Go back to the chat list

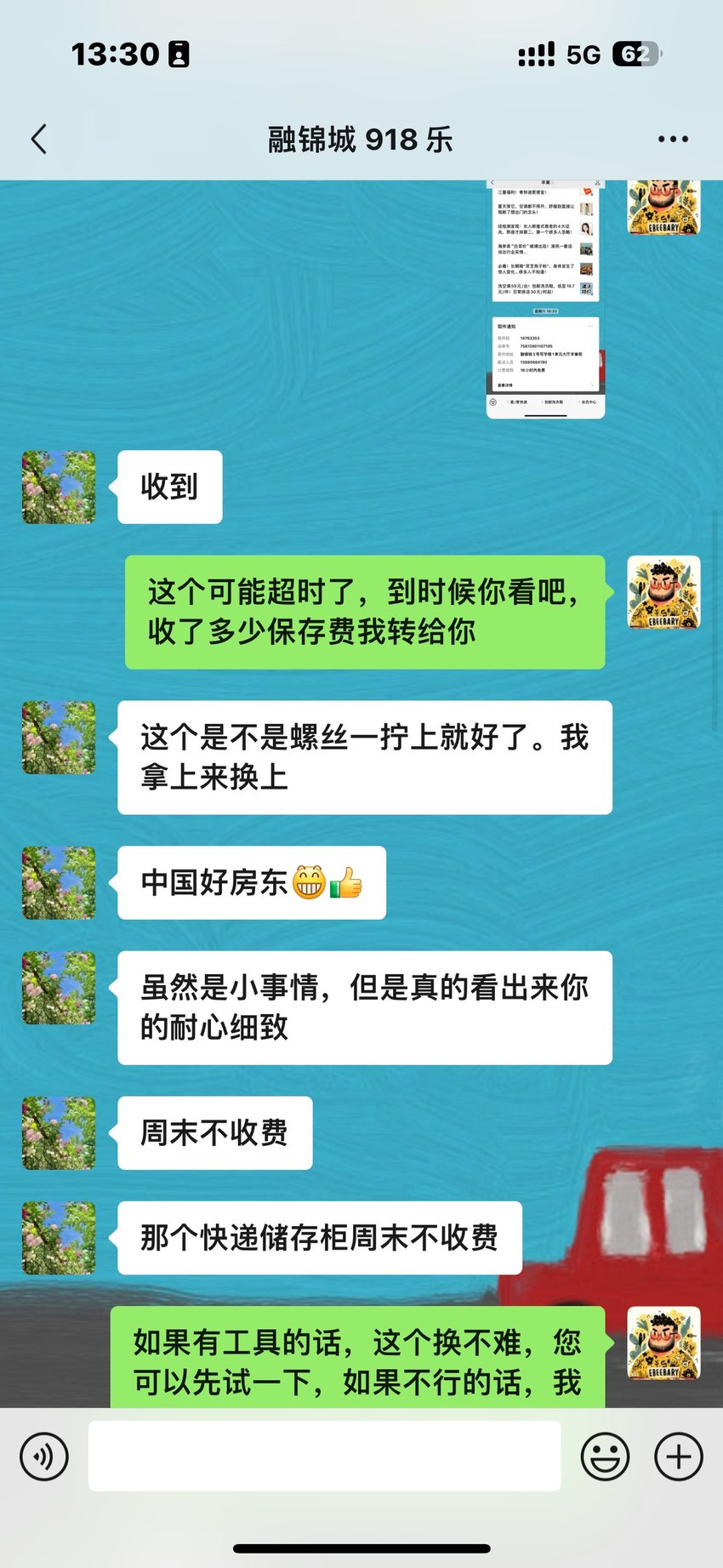39,140
